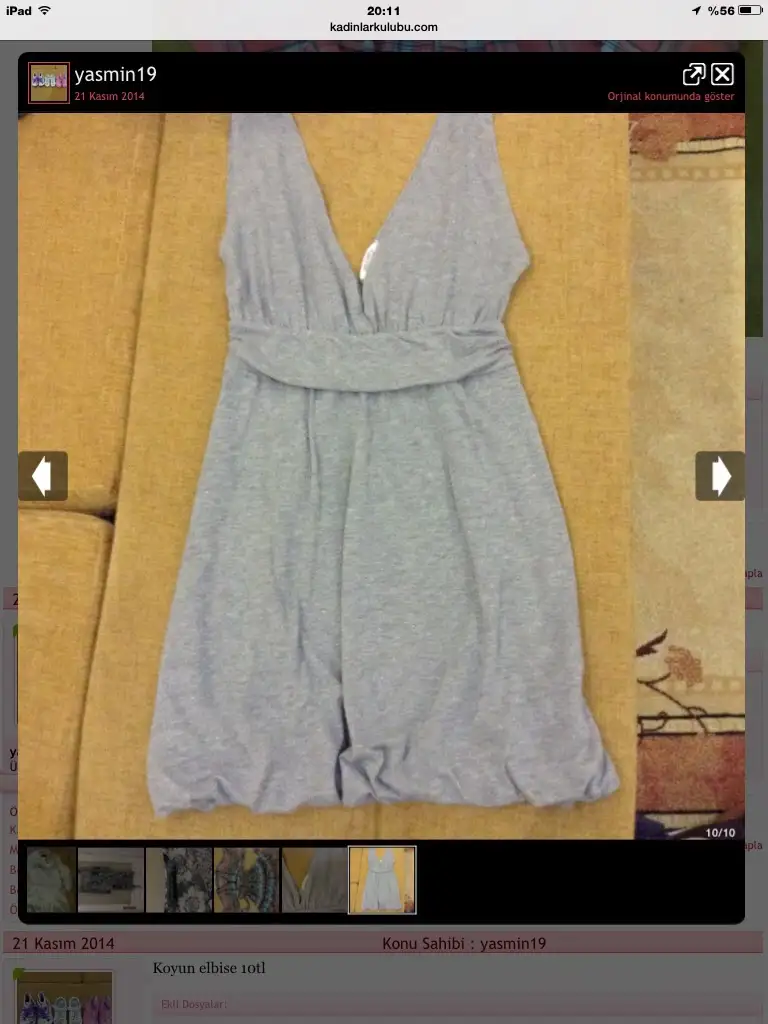View the third thumbnail with floral dark fabric
768x1024 pixels.
tap(179, 880)
